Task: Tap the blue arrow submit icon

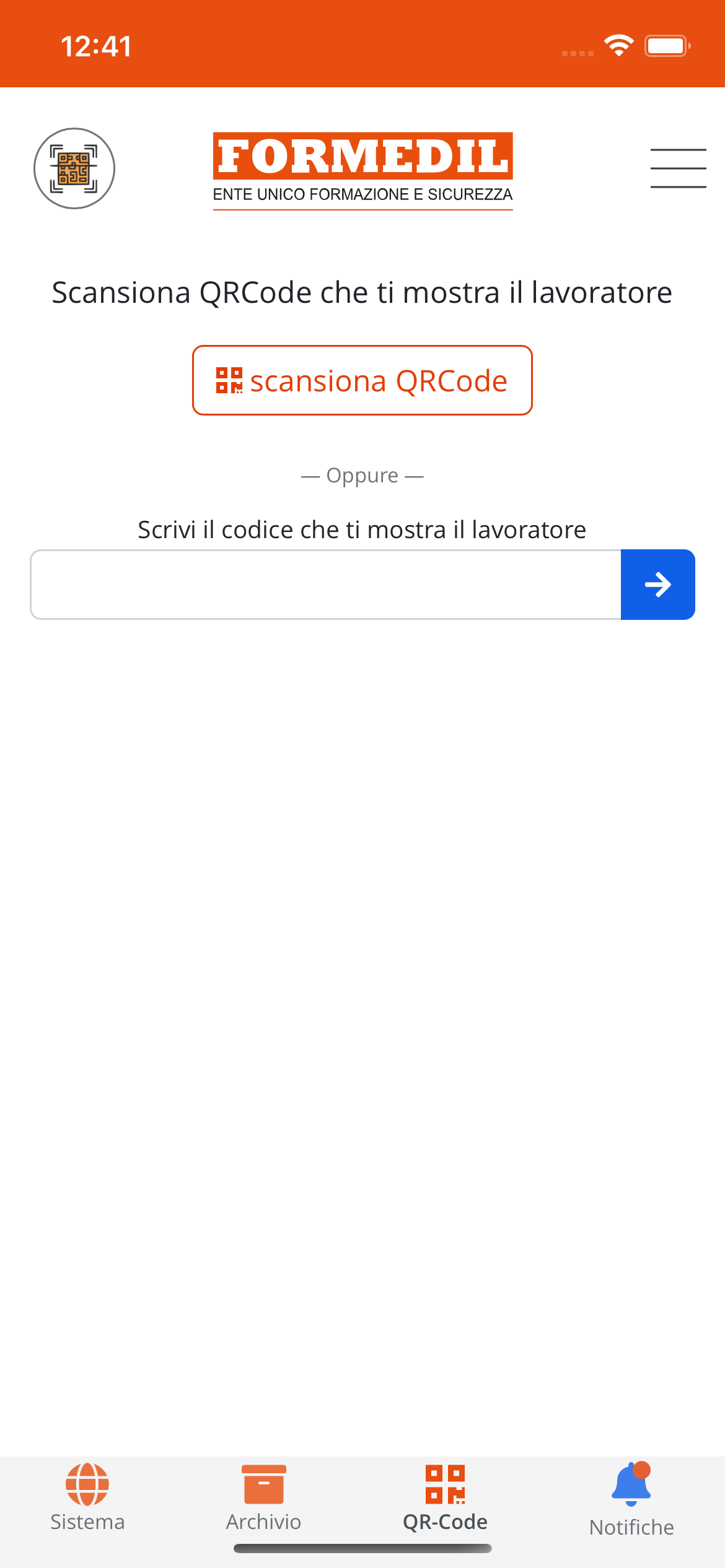Action: [x=658, y=584]
